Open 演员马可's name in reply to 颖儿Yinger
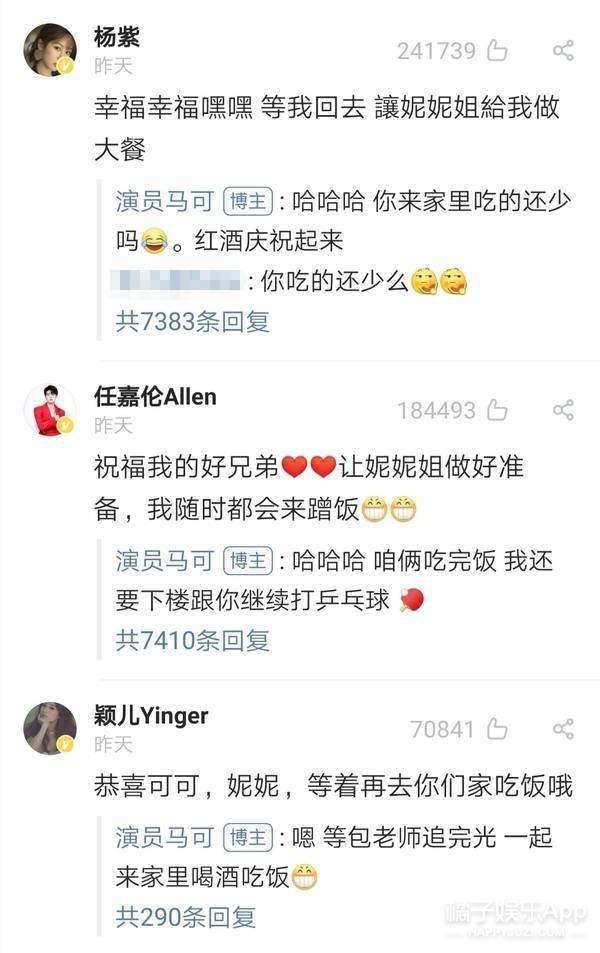This screenshot has height=953, width=600. click(x=164, y=838)
